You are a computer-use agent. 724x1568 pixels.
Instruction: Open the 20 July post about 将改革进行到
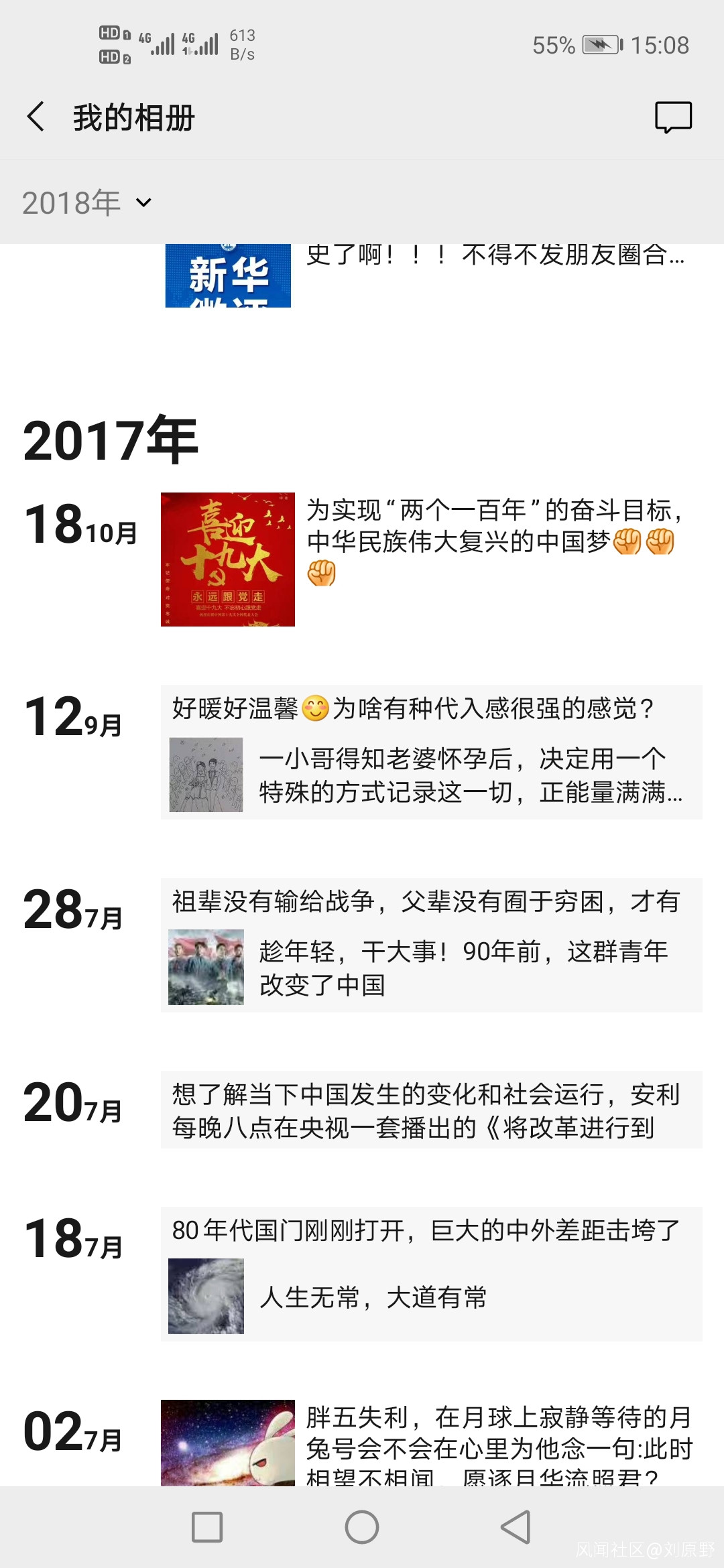[432, 1110]
